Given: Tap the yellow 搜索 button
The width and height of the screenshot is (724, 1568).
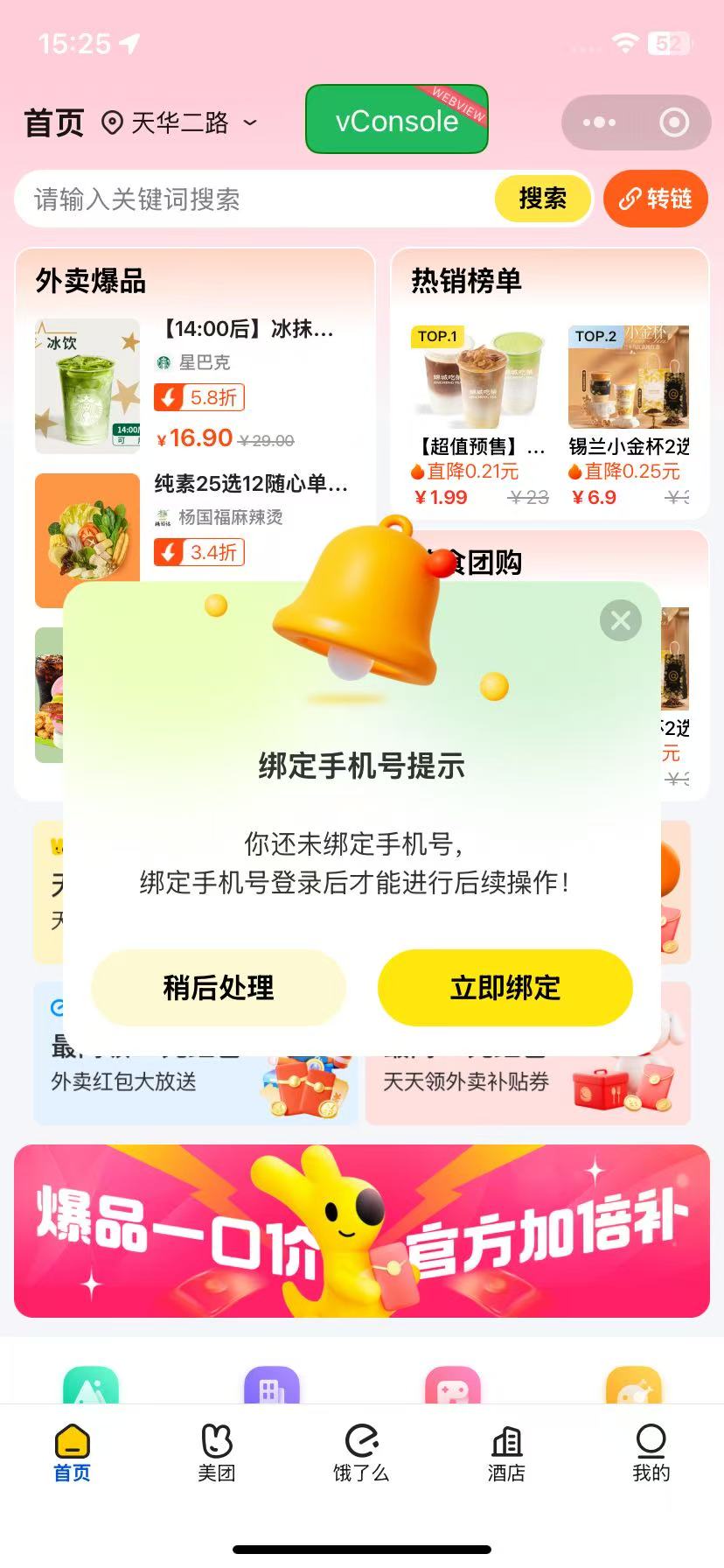Looking at the screenshot, I should (542, 199).
